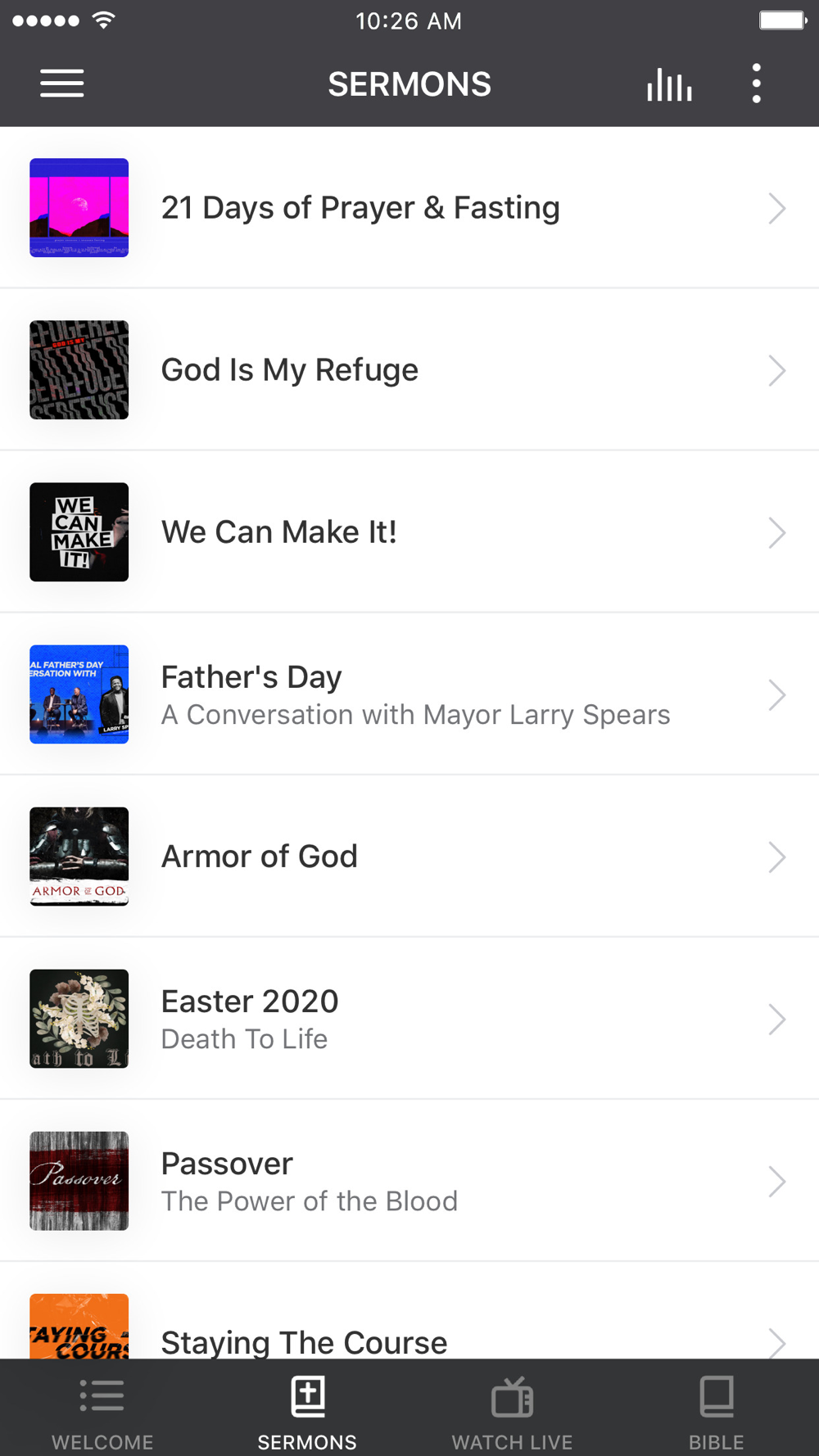Viewport: 819px width, 1456px height.
Task: Open the Armor of God series
Action: click(x=409, y=857)
